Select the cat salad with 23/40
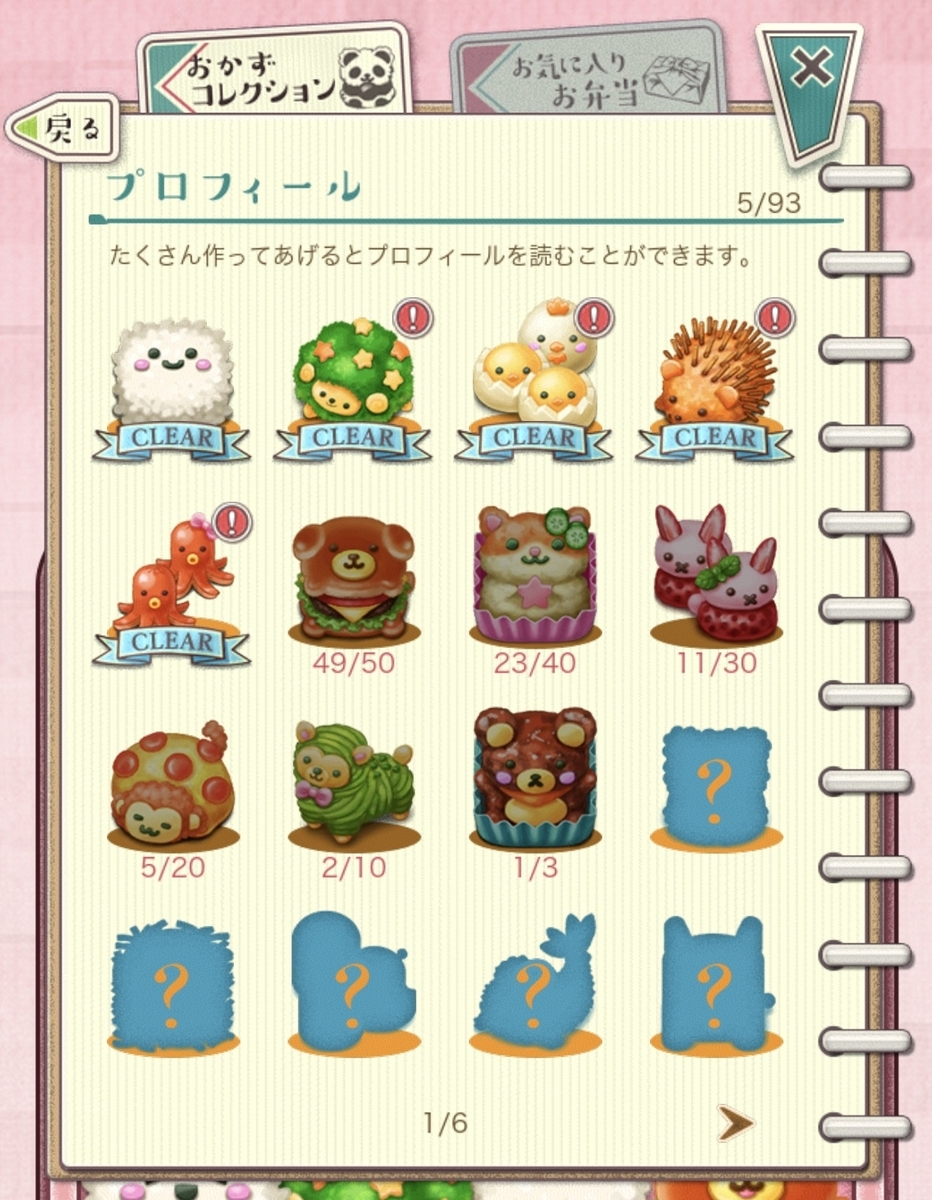Image resolution: width=932 pixels, height=1200 pixels. pyautogui.click(x=533, y=592)
